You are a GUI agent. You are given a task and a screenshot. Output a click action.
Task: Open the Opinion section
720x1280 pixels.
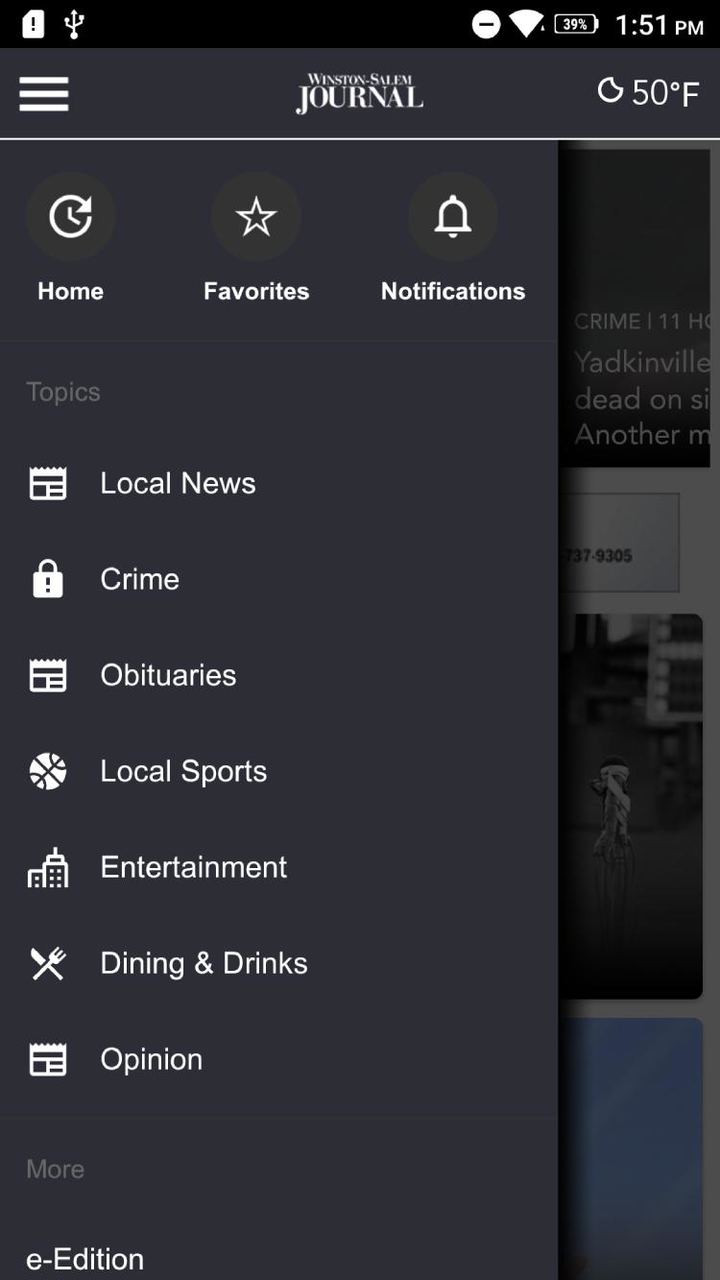click(151, 1058)
